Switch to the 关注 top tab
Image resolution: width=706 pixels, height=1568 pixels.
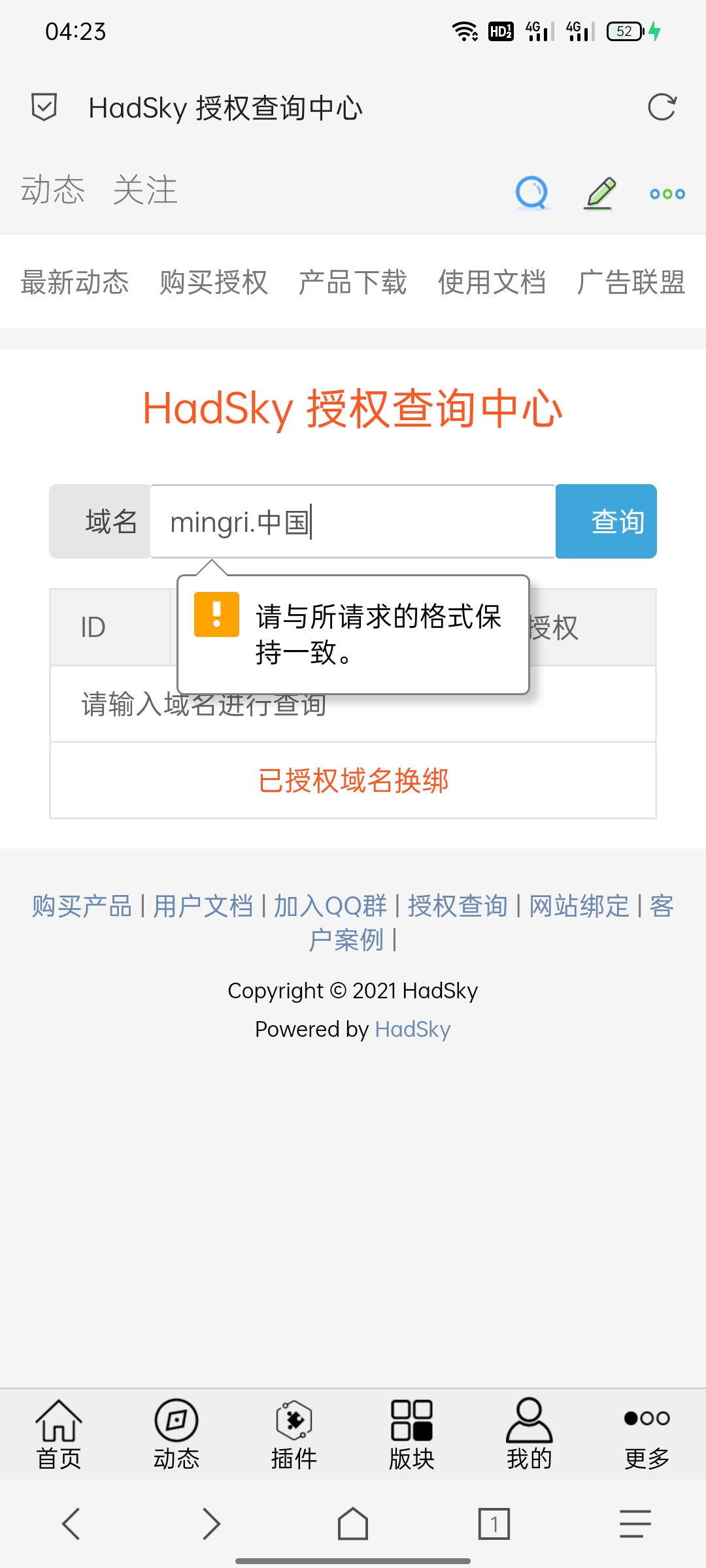145,190
